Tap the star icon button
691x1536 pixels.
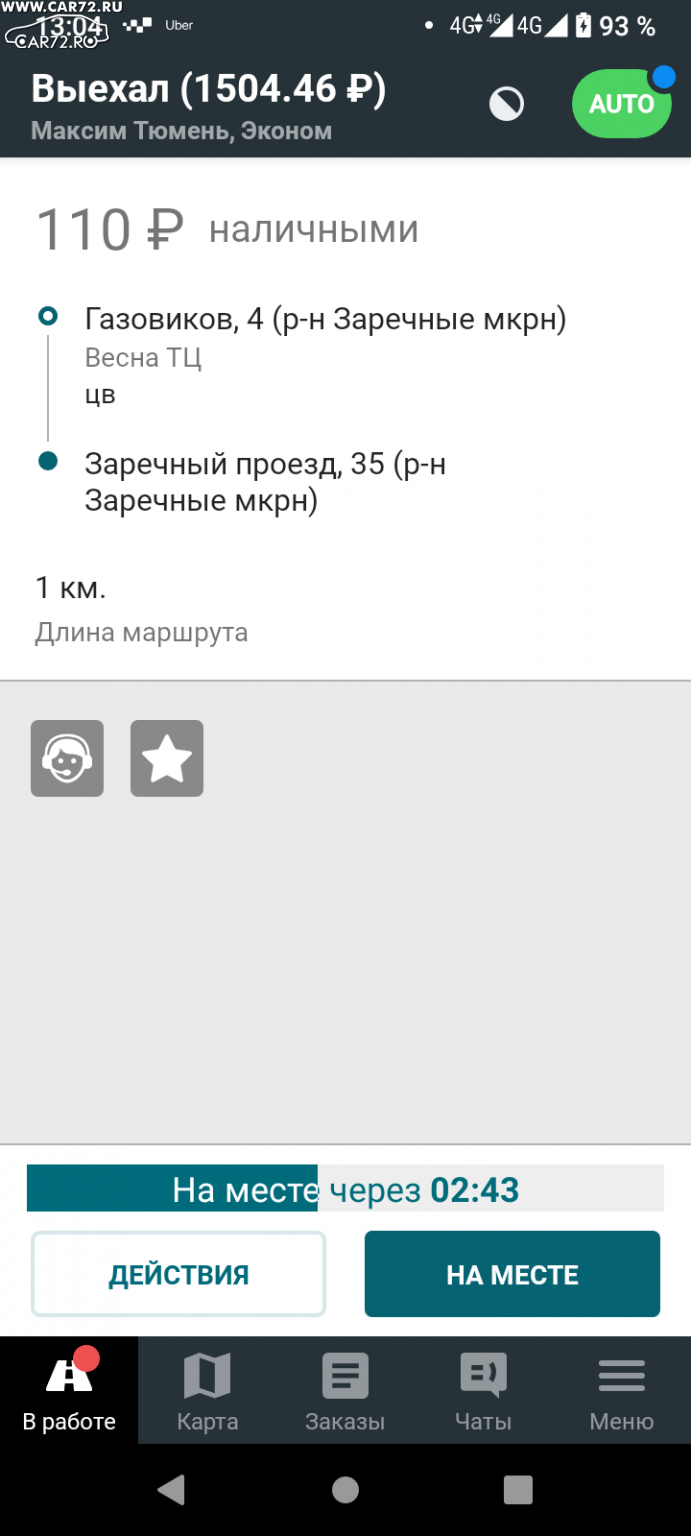pos(167,758)
